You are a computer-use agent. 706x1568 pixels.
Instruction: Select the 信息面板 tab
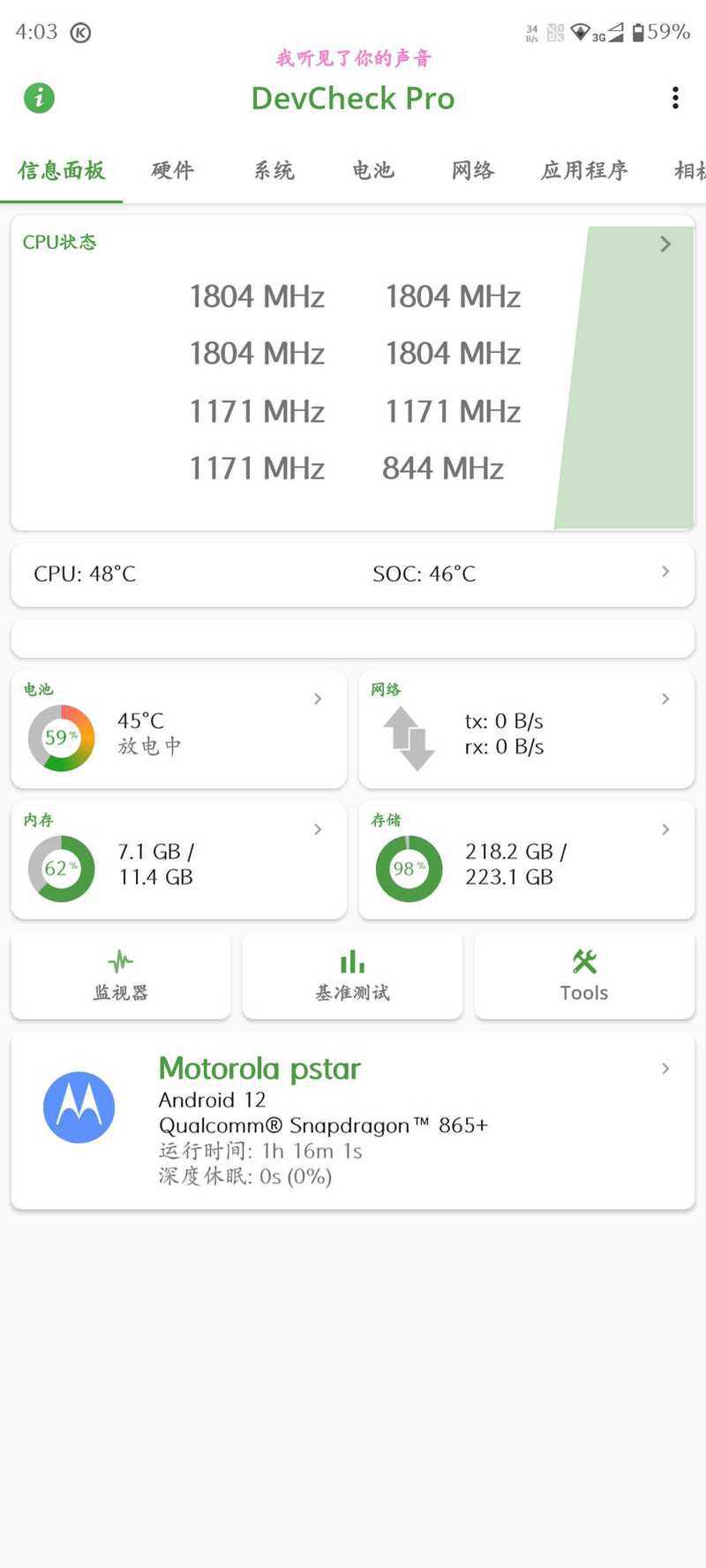[62, 170]
